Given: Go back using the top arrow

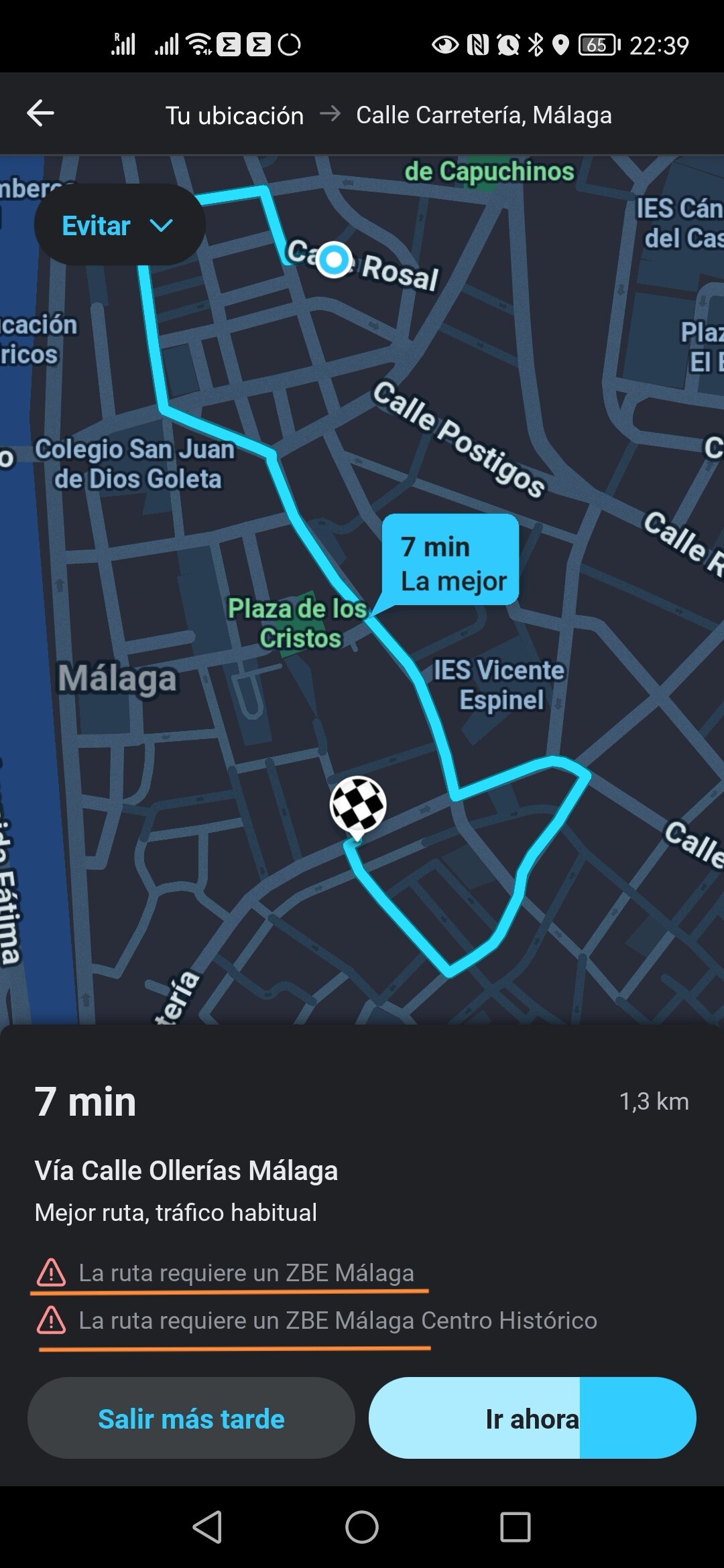Looking at the screenshot, I should 40,113.
